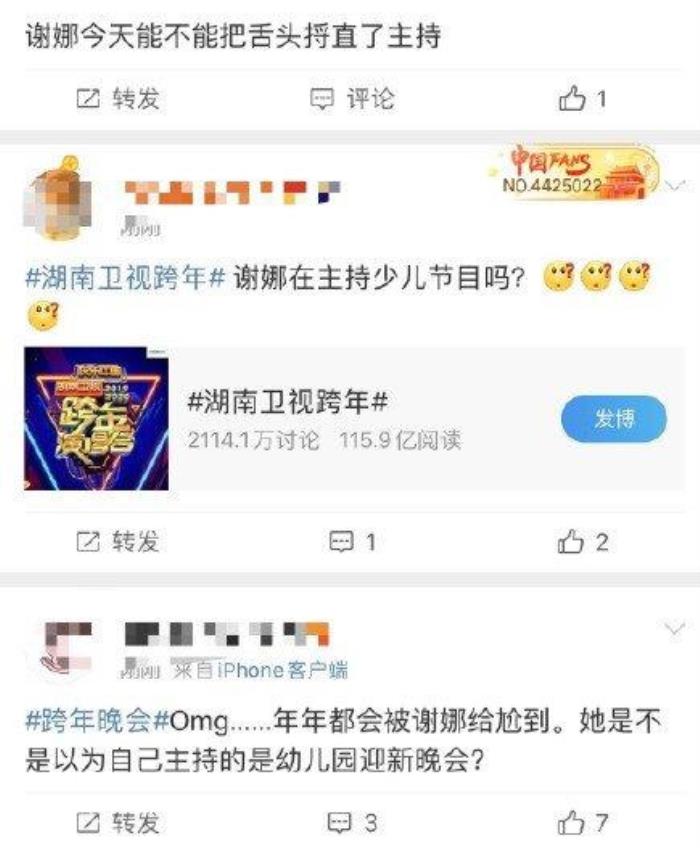Repost the 幼儿园迎新晚会 post
The image size is (700, 848).
coord(118,822)
